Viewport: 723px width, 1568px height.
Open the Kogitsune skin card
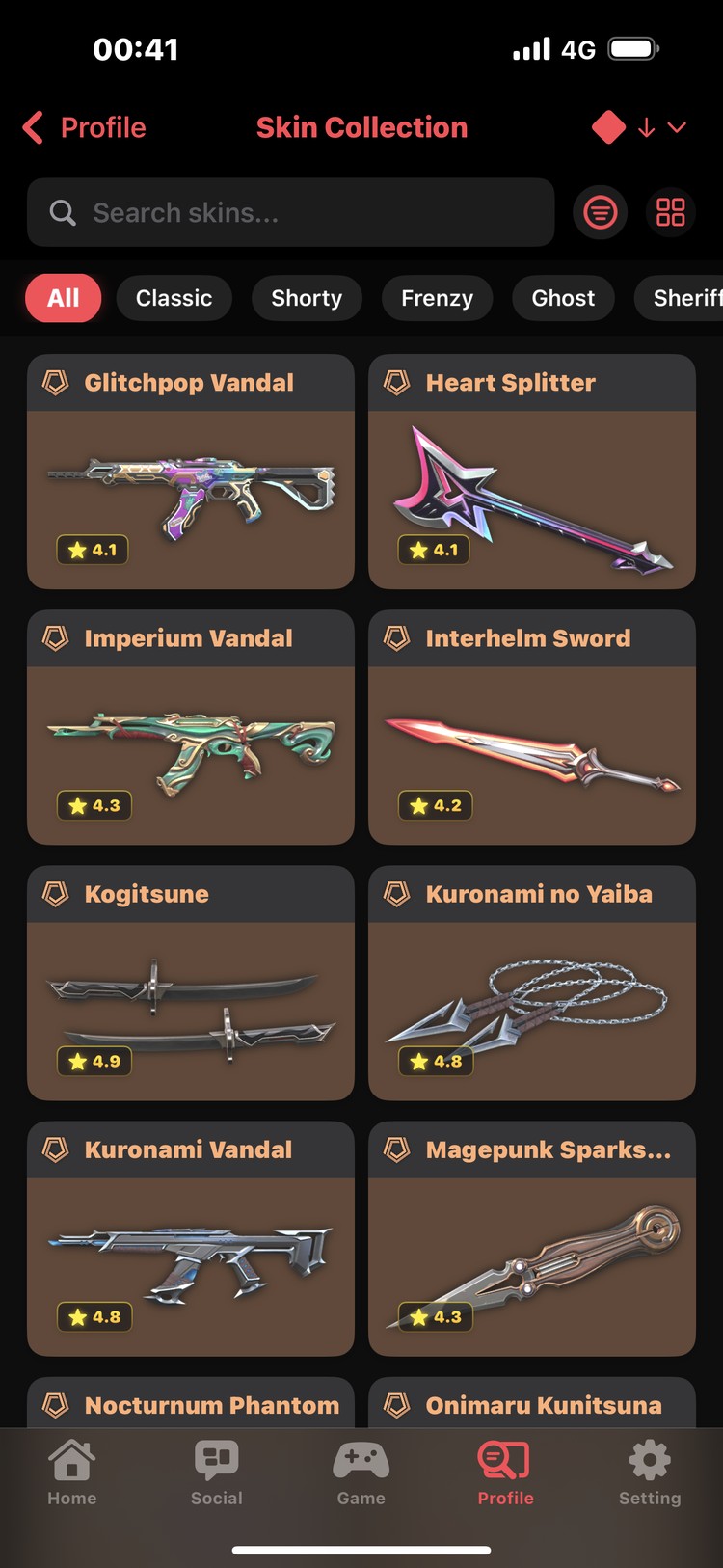190,983
